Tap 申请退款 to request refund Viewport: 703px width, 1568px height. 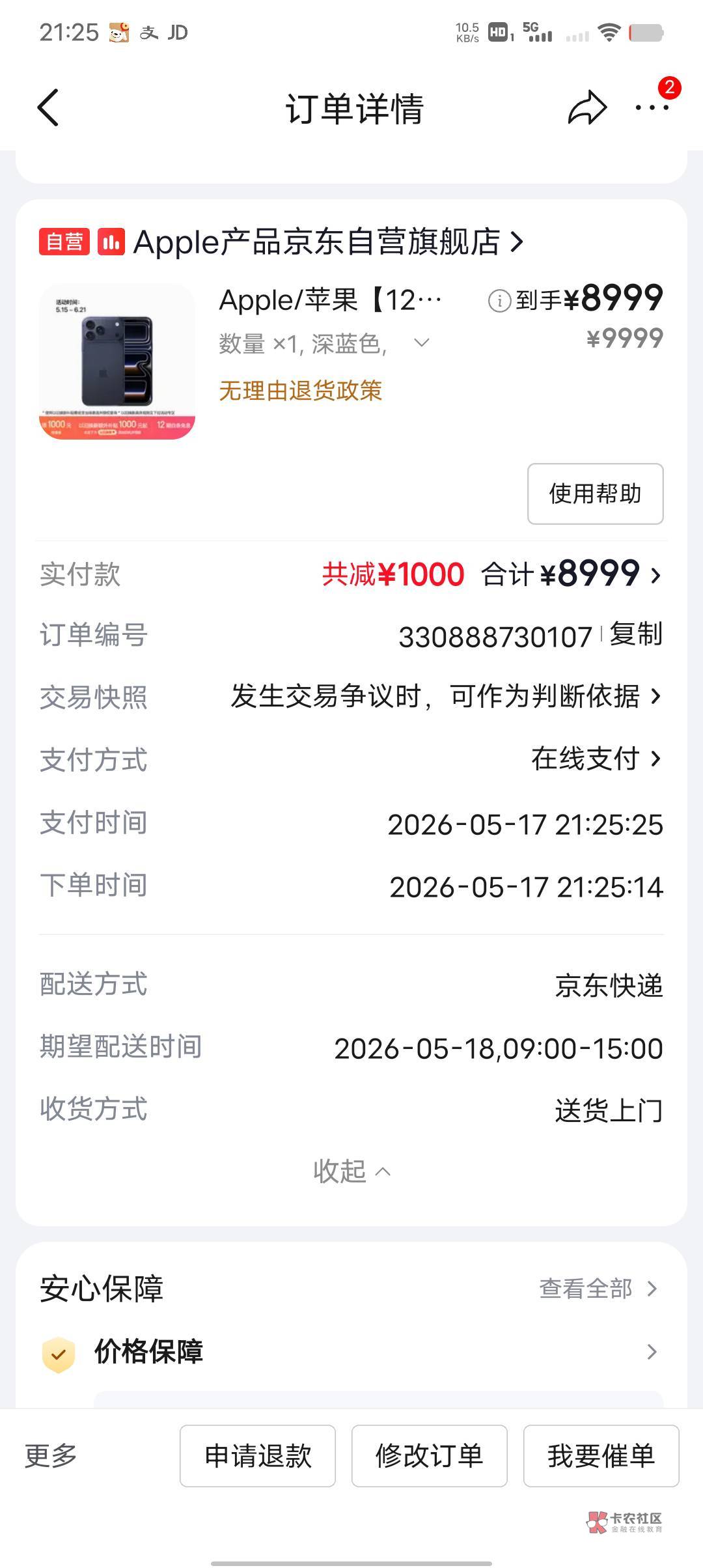tap(258, 1456)
